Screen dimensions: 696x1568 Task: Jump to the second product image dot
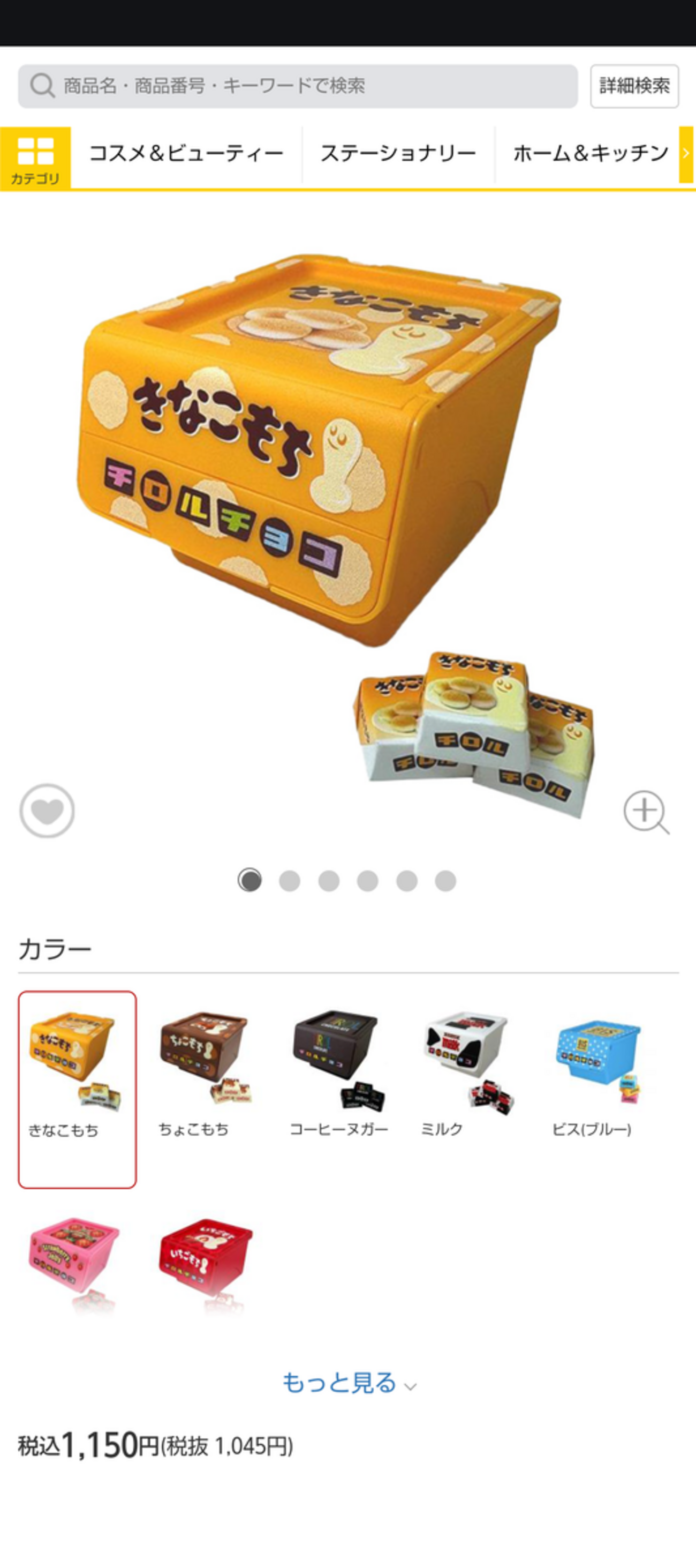(290, 881)
